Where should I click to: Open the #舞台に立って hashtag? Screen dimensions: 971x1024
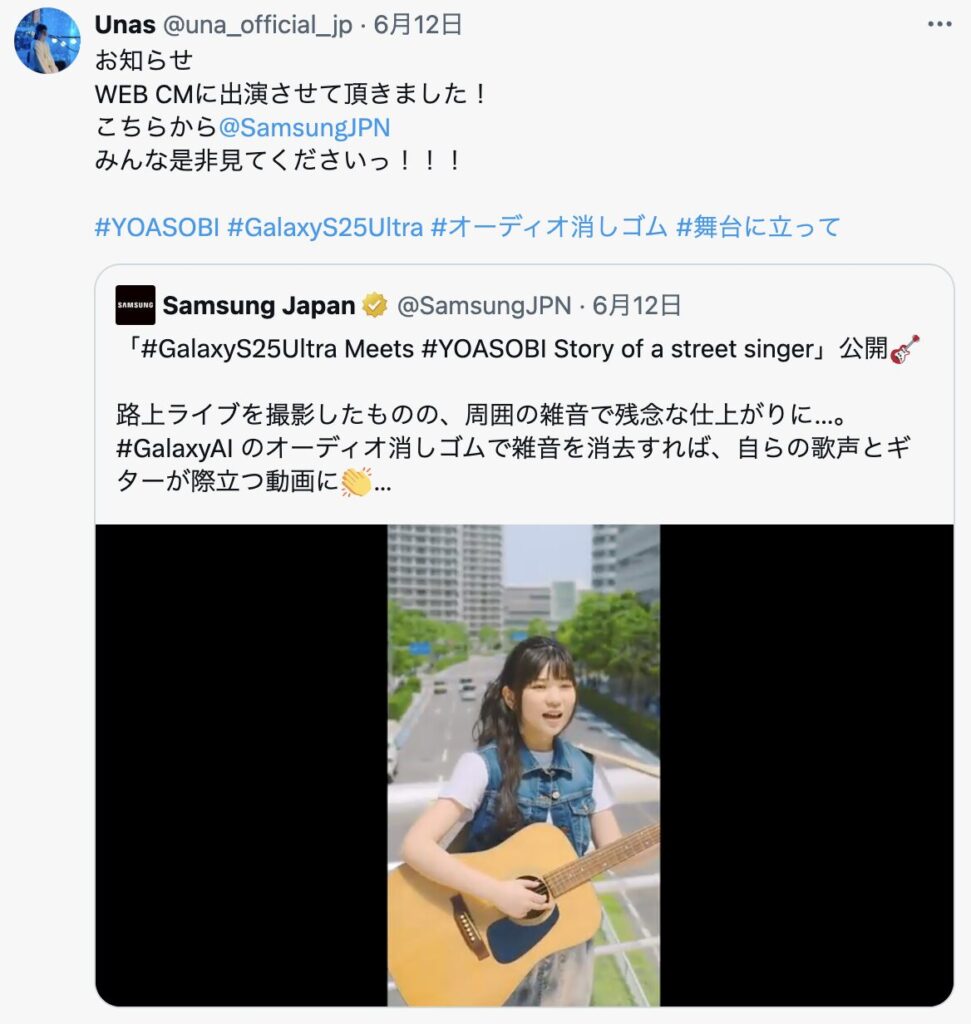(759, 227)
